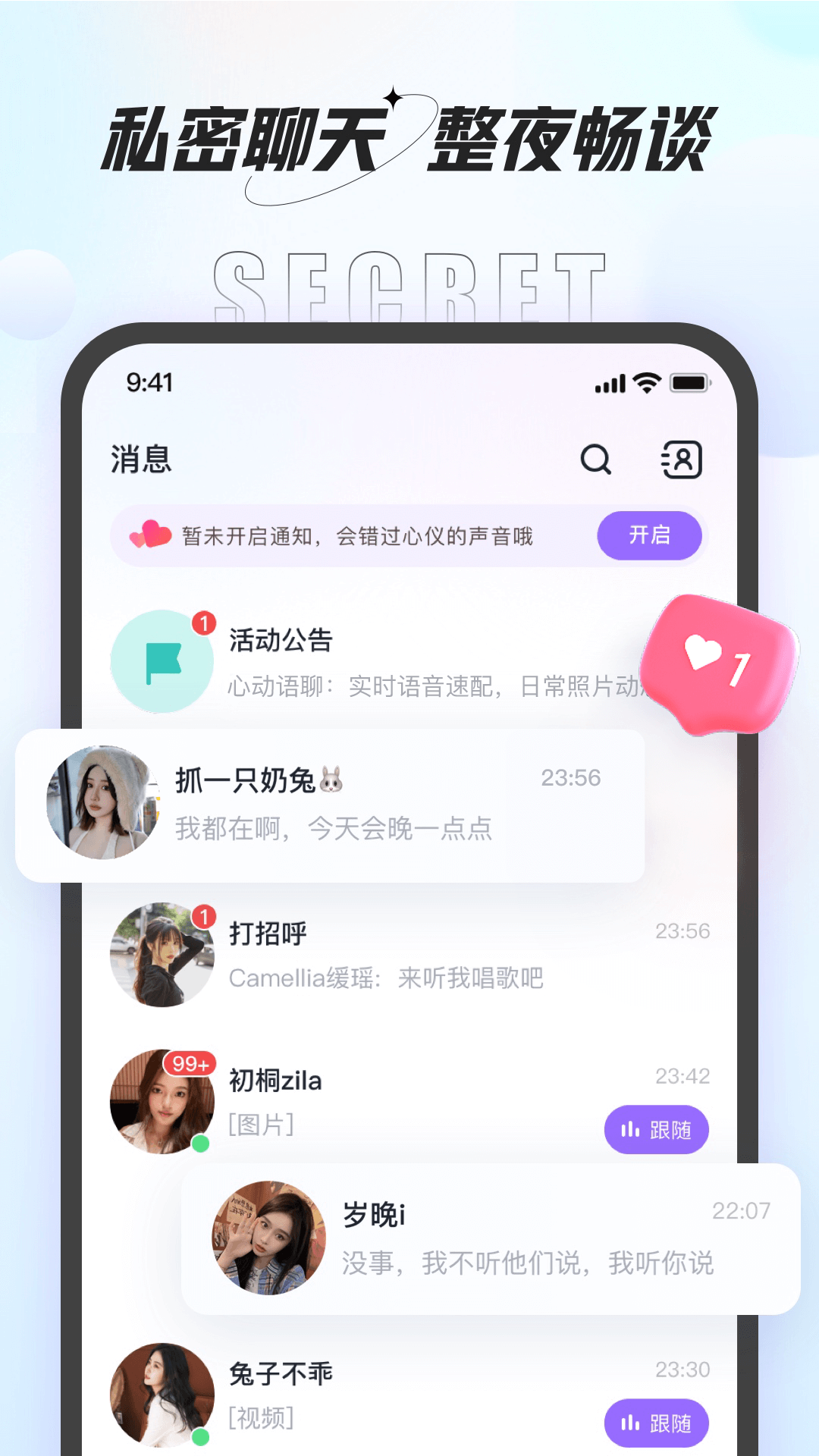Viewport: 819px width, 1456px height.
Task: Tap the add-contact icon in the top bar
Action: (682, 458)
